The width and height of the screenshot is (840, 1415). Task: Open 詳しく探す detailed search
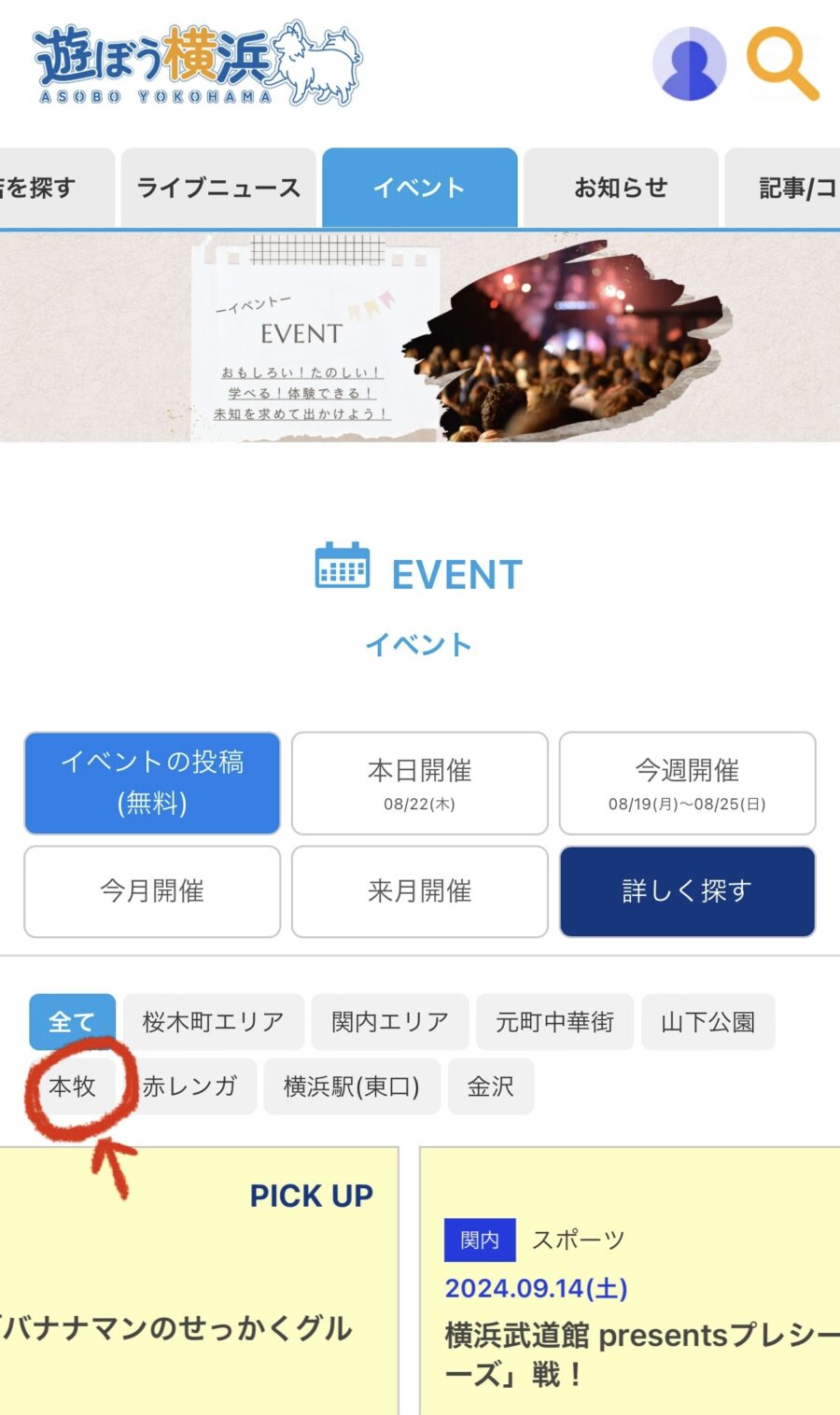pos(687,890)
